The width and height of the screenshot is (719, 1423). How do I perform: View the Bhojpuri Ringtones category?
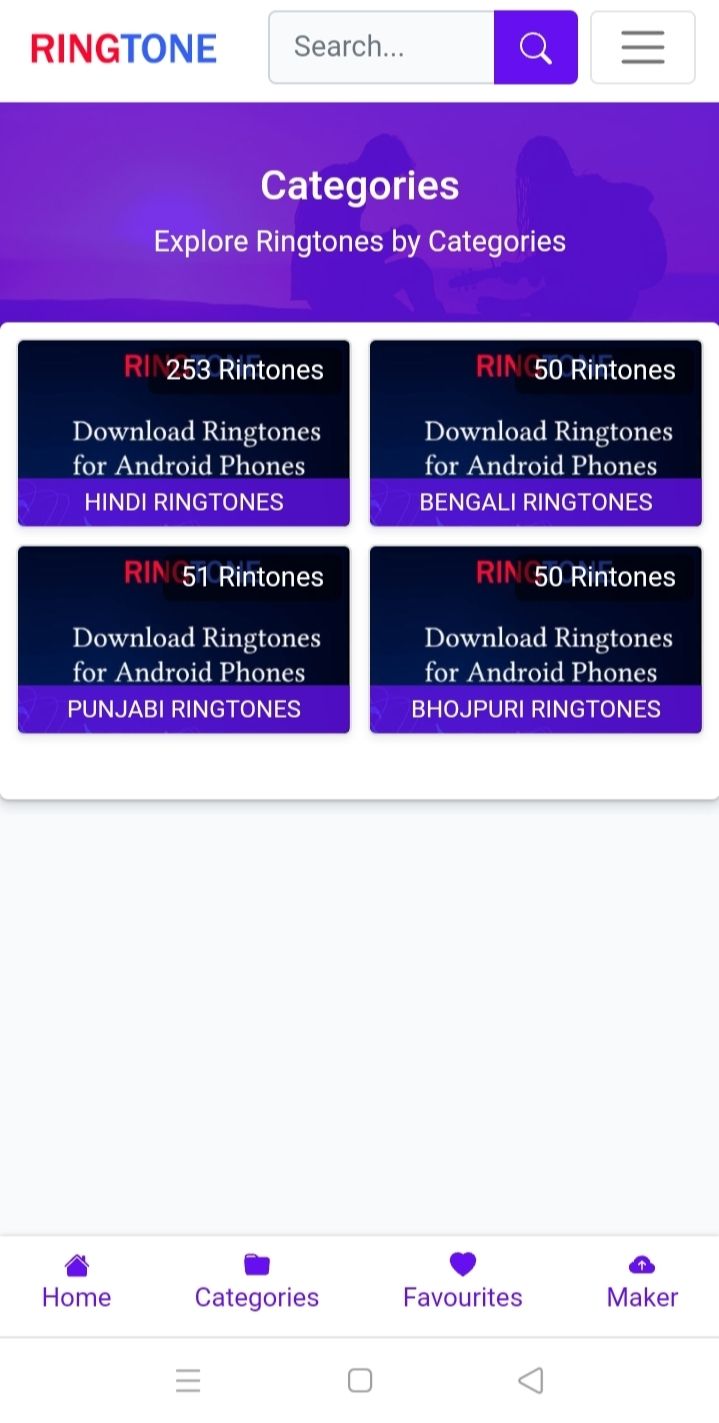pyautogui.click(x=536, y=640)
